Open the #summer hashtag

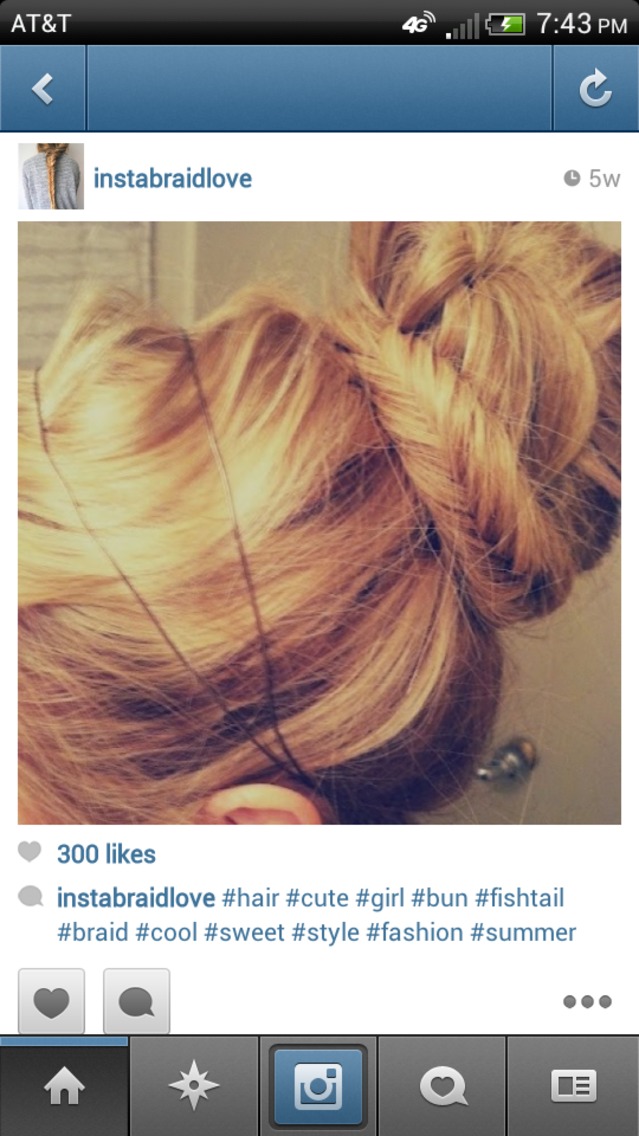point(523,933)
